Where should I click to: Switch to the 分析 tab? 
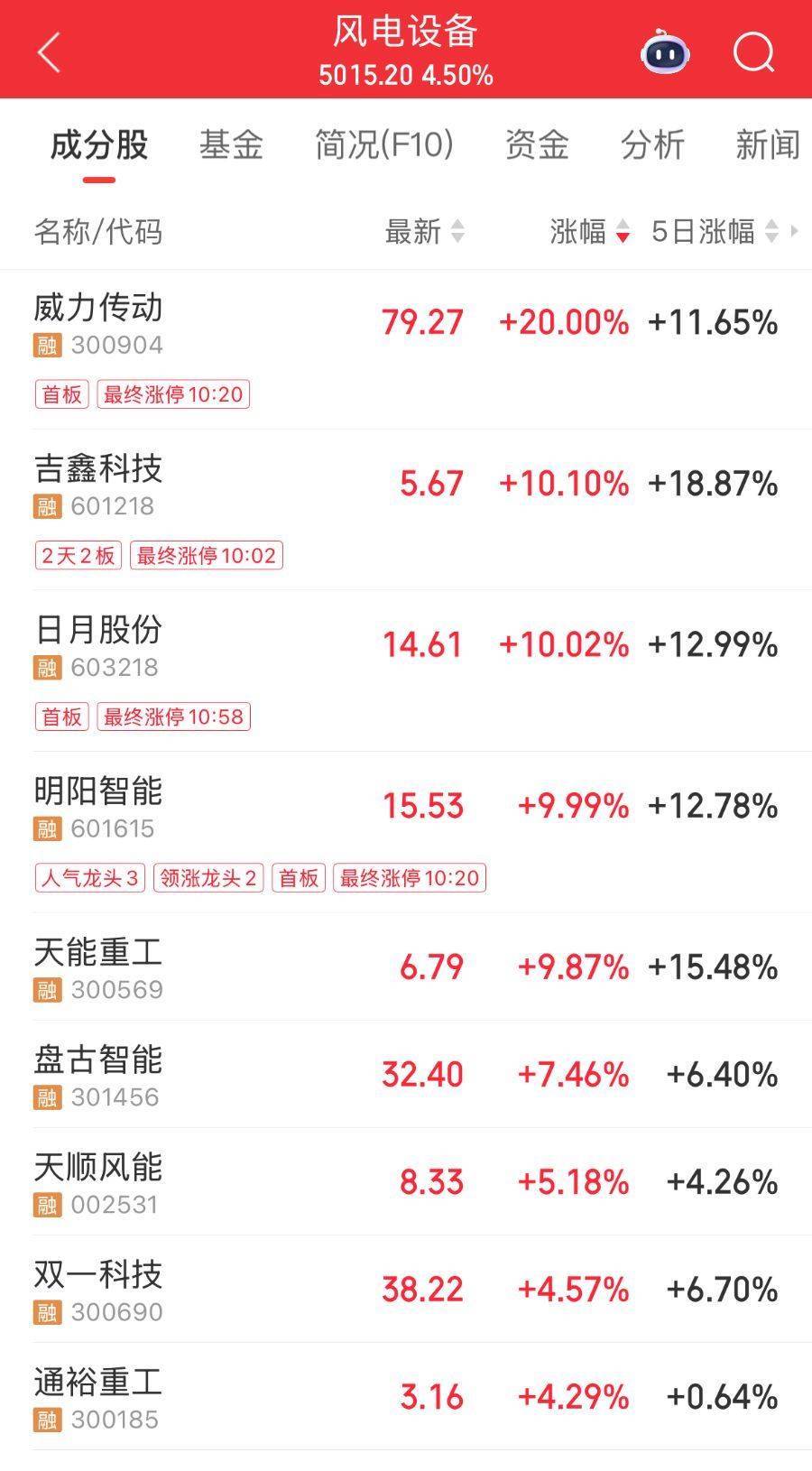(x=652, y=144)
